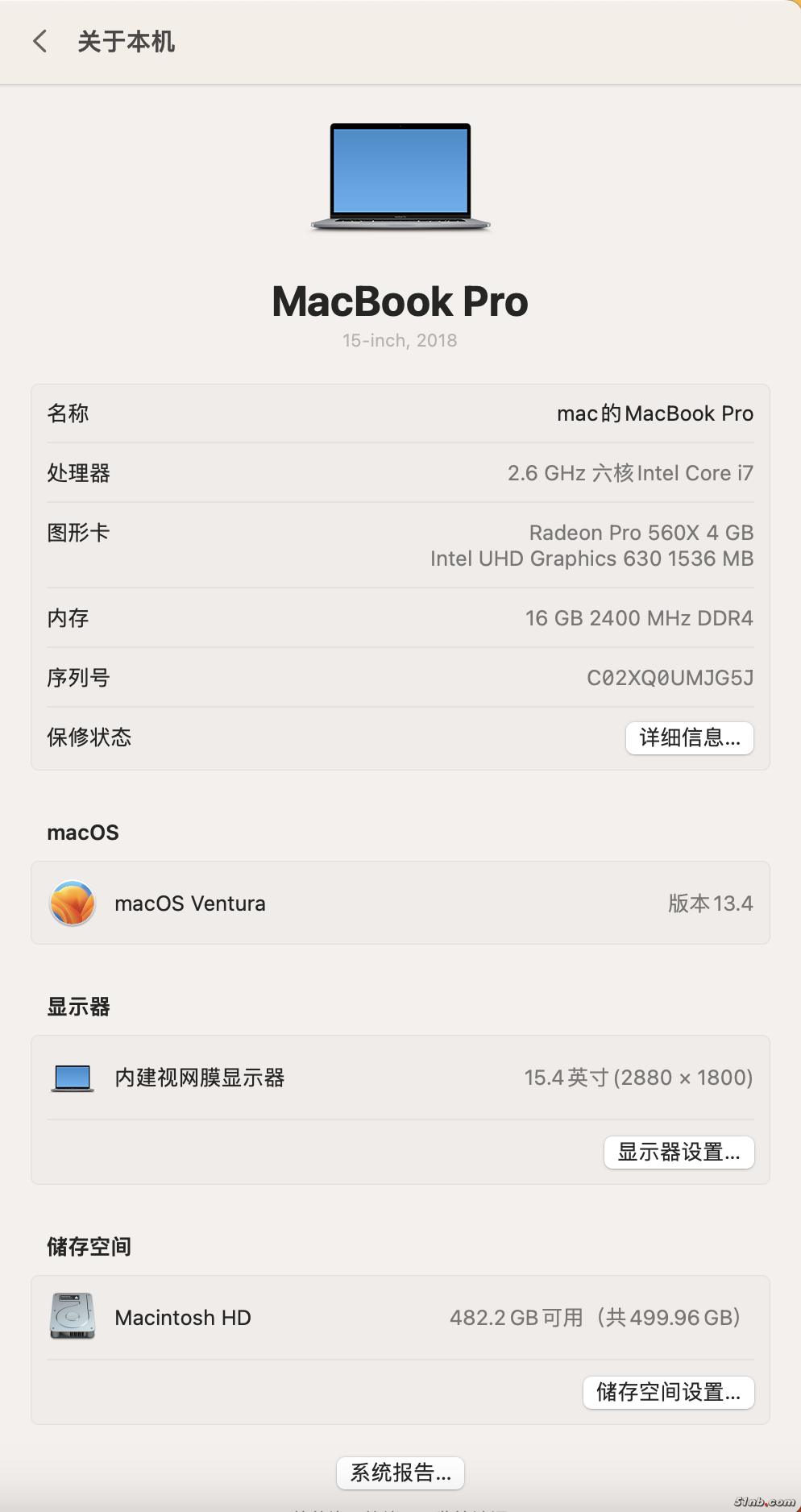Open 详细信息 for 保修状态
The image size is (801, 1512).
[x=689, y=737]
